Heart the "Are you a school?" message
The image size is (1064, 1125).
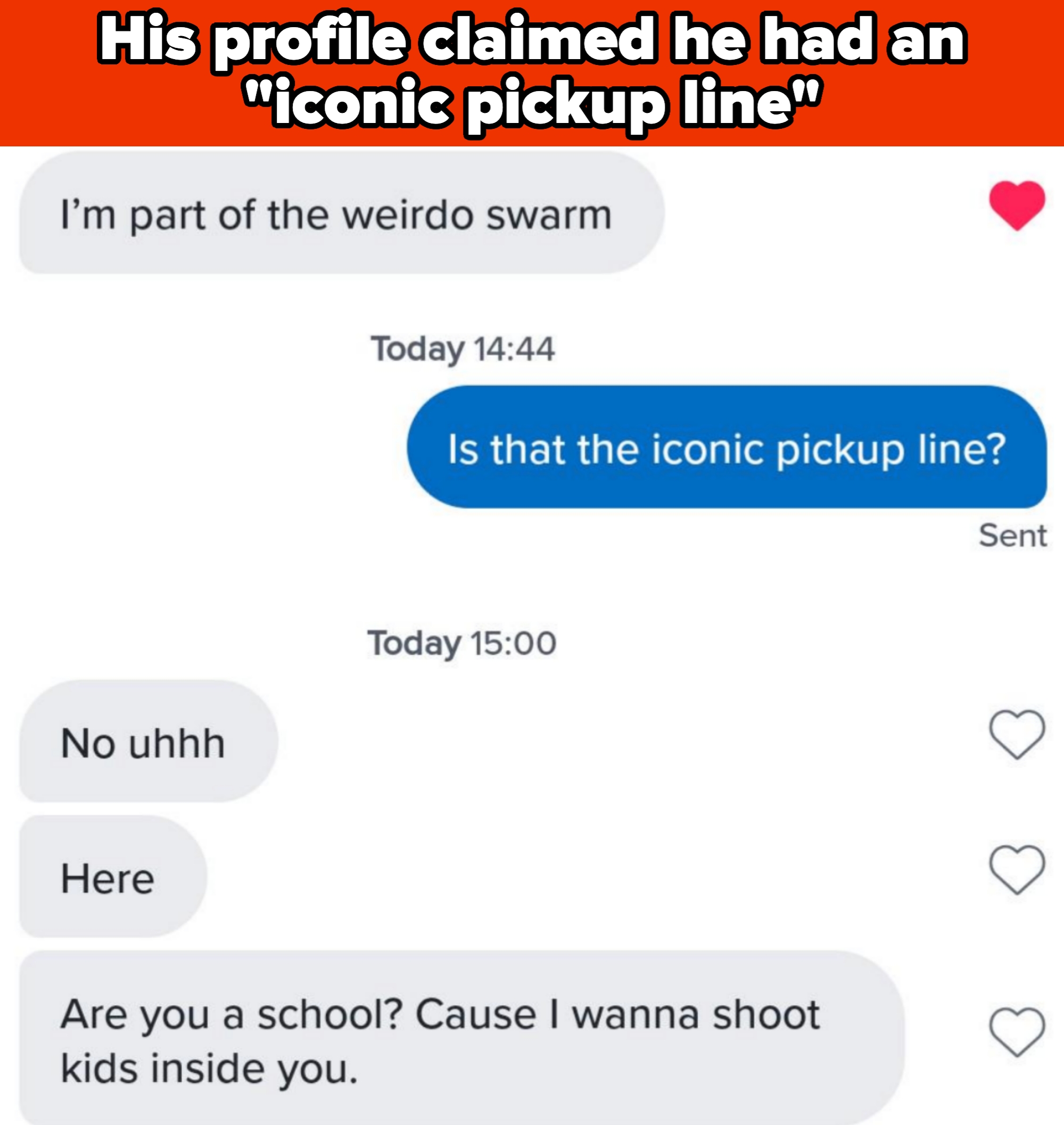[x=1016, y=1031]
